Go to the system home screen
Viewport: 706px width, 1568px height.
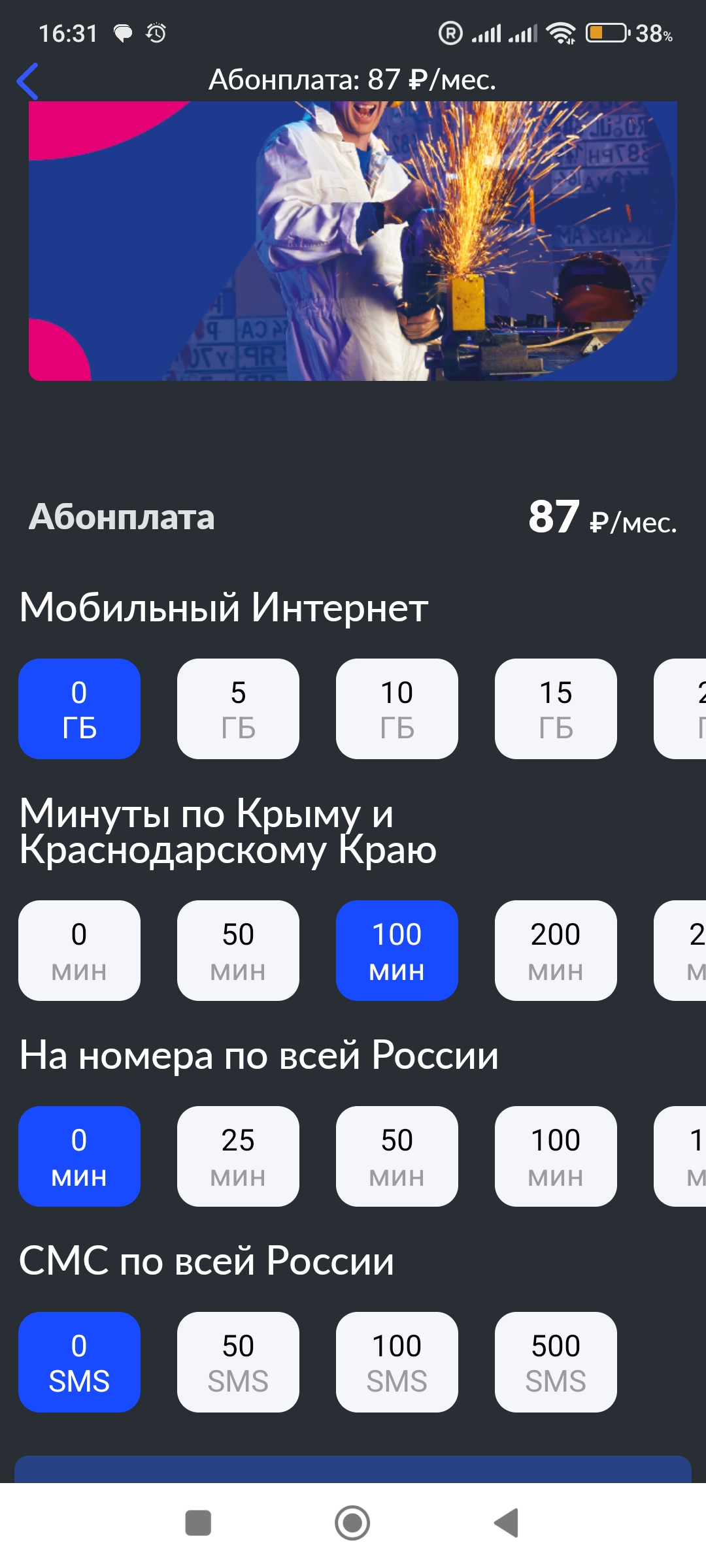352,1523
